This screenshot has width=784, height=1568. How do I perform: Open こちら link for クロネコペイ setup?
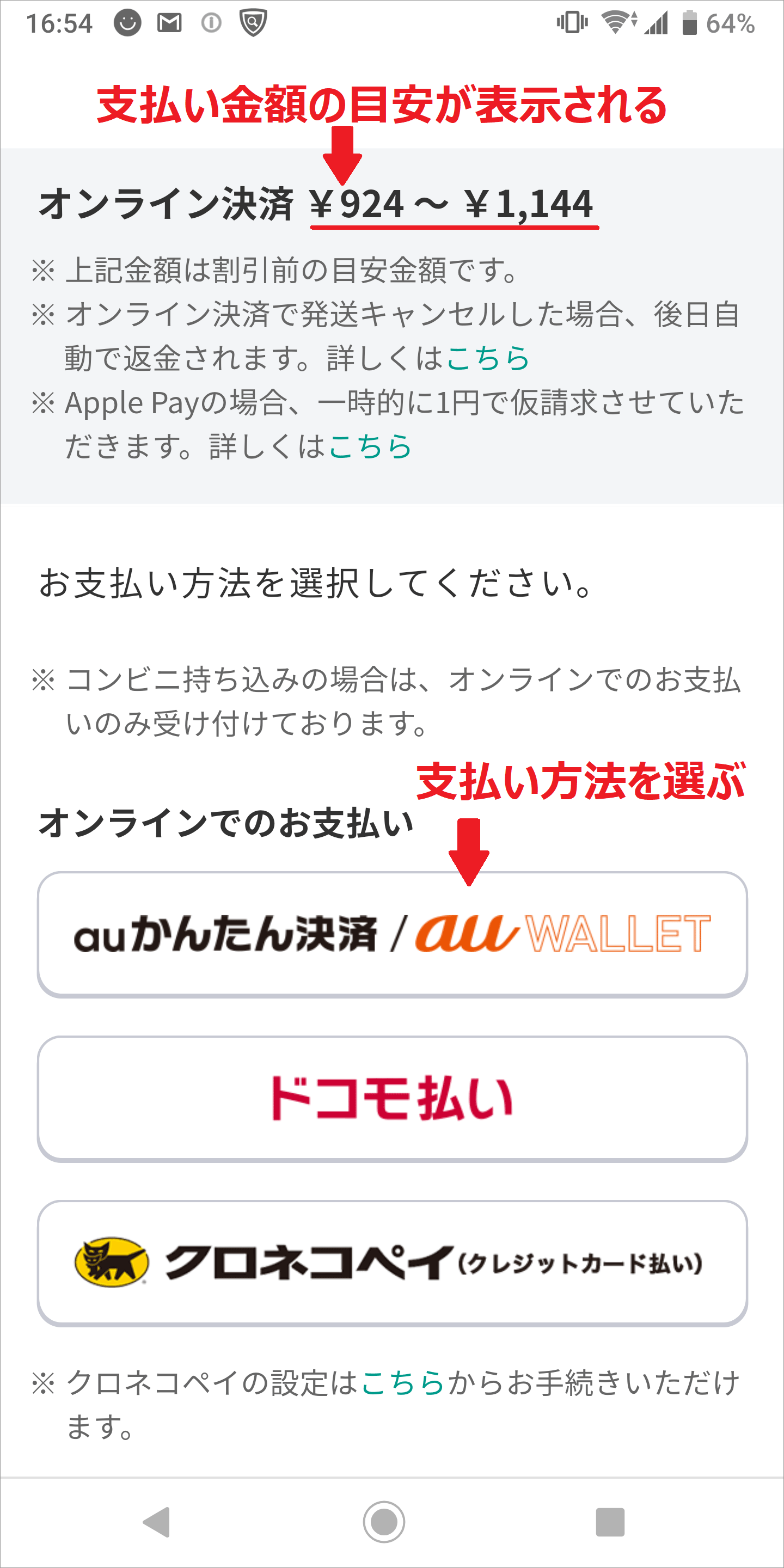click(x=403, y=1383)
